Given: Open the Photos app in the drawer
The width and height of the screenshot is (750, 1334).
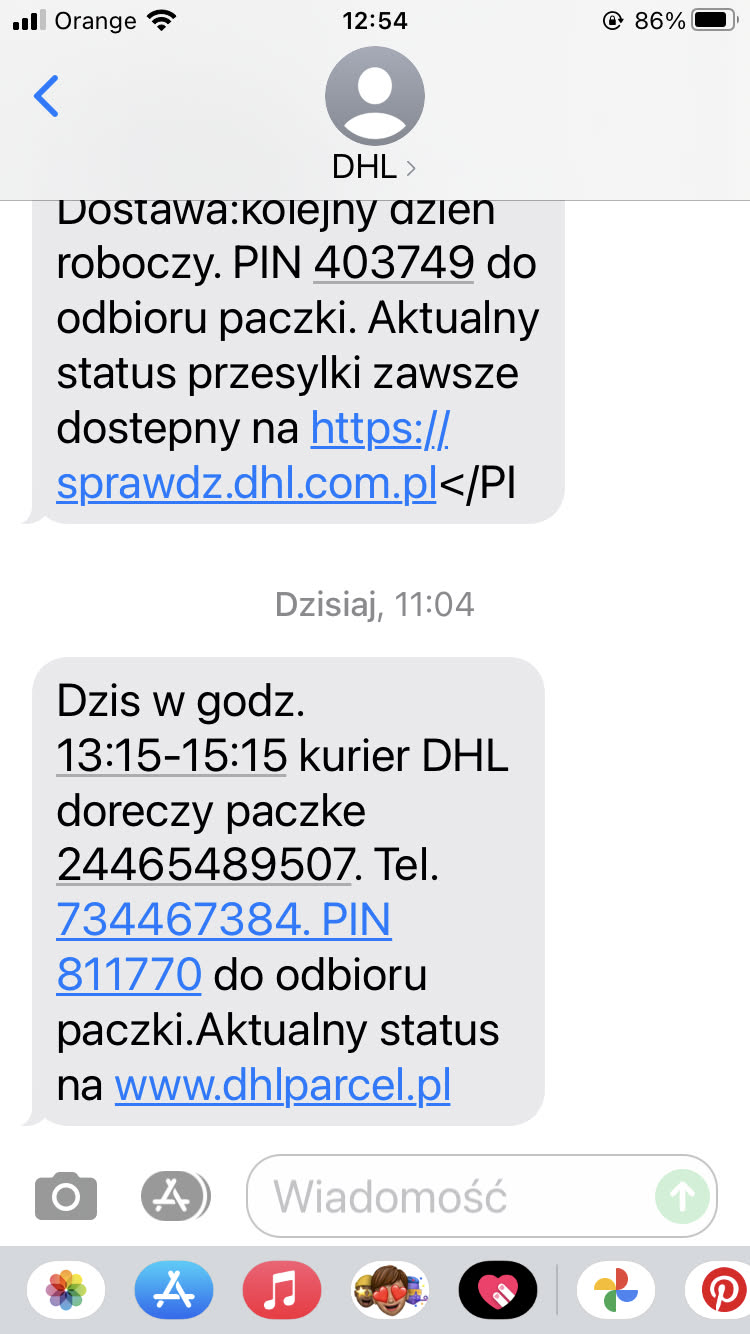Looking at the screenshot, I should [66, 1291].
